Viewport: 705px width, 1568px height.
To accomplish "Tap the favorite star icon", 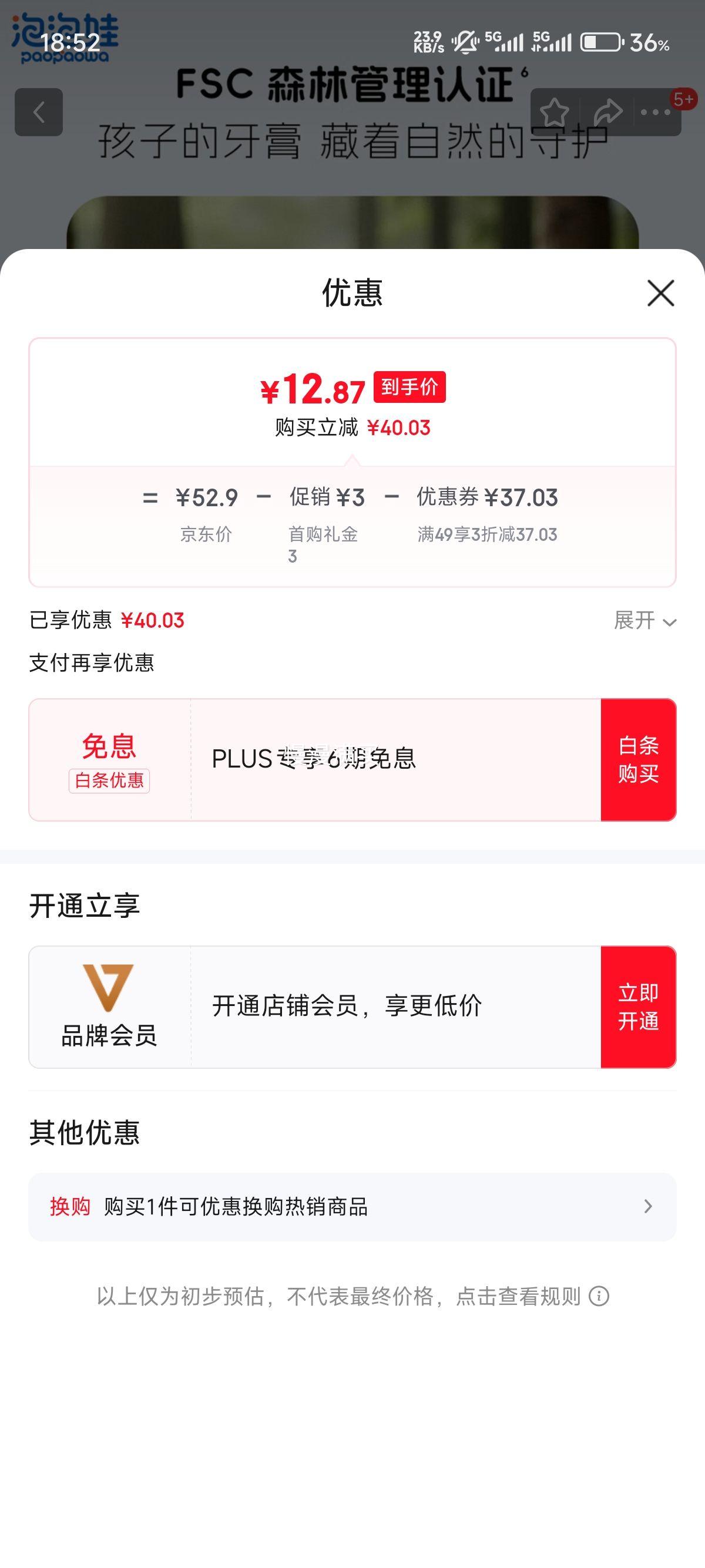I will [x=555, y=112].
